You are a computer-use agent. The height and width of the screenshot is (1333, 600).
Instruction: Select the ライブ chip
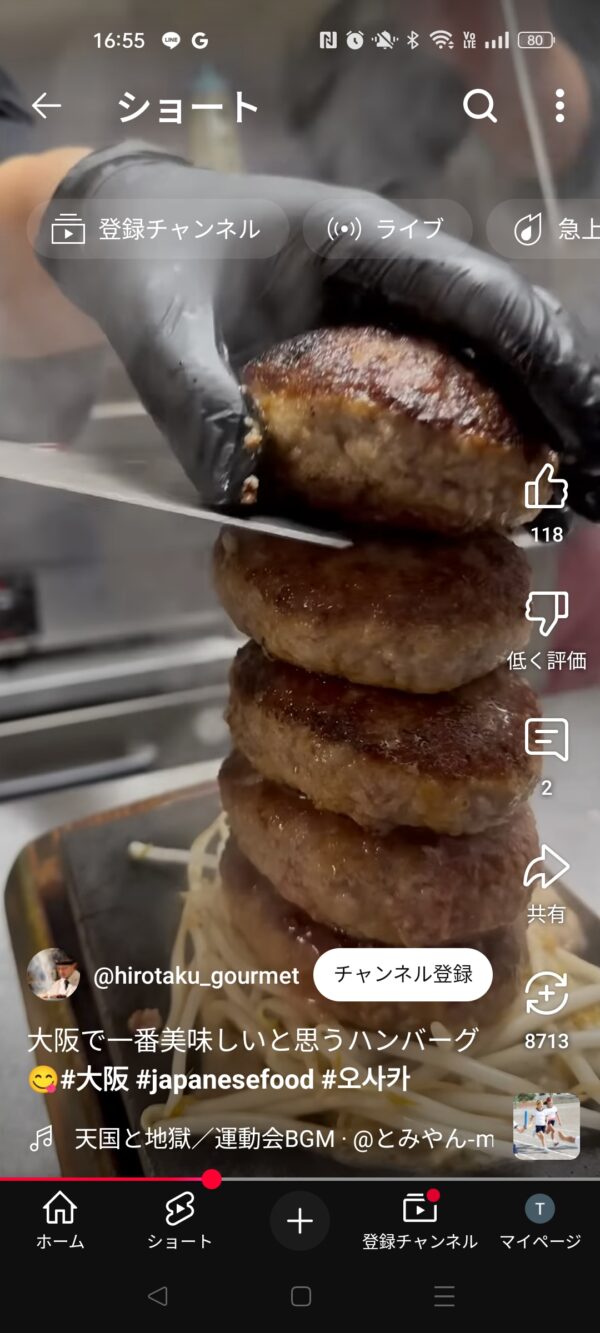387,229
